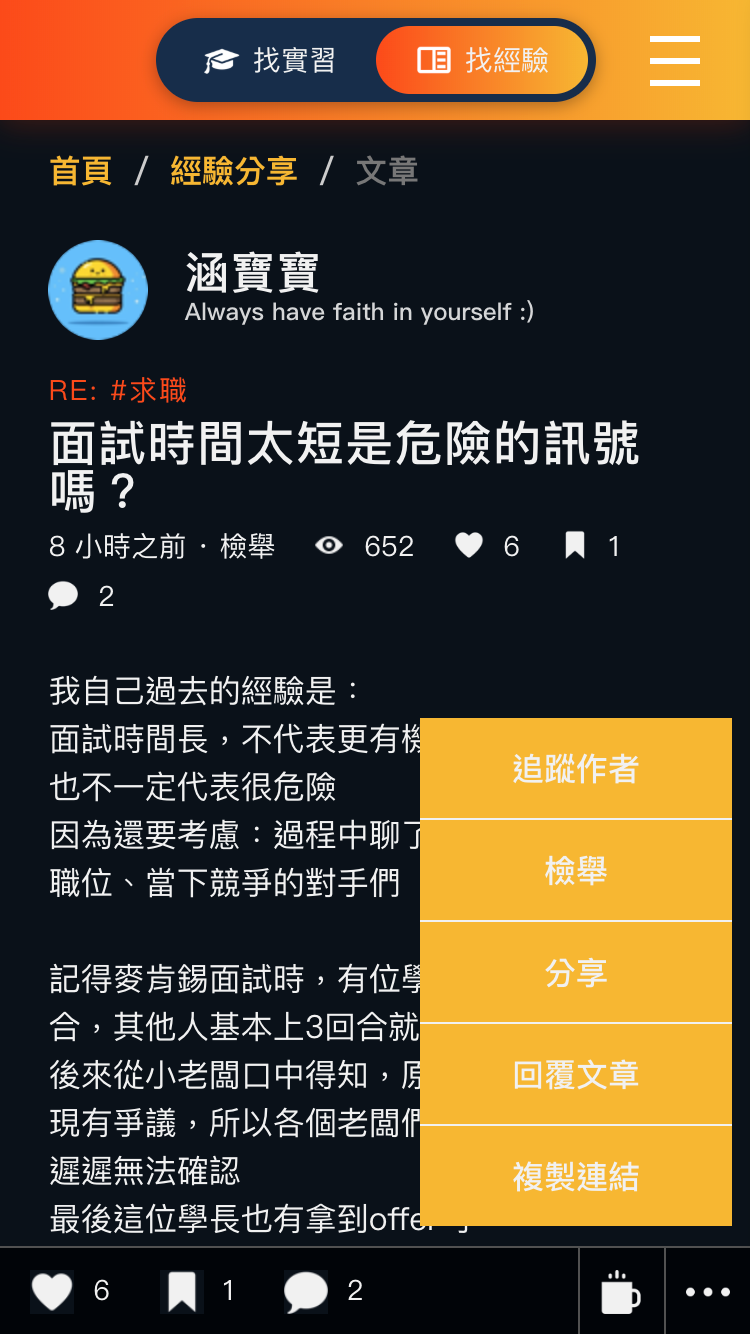Tap 檢舉 beside the post time

click(247, 546)
